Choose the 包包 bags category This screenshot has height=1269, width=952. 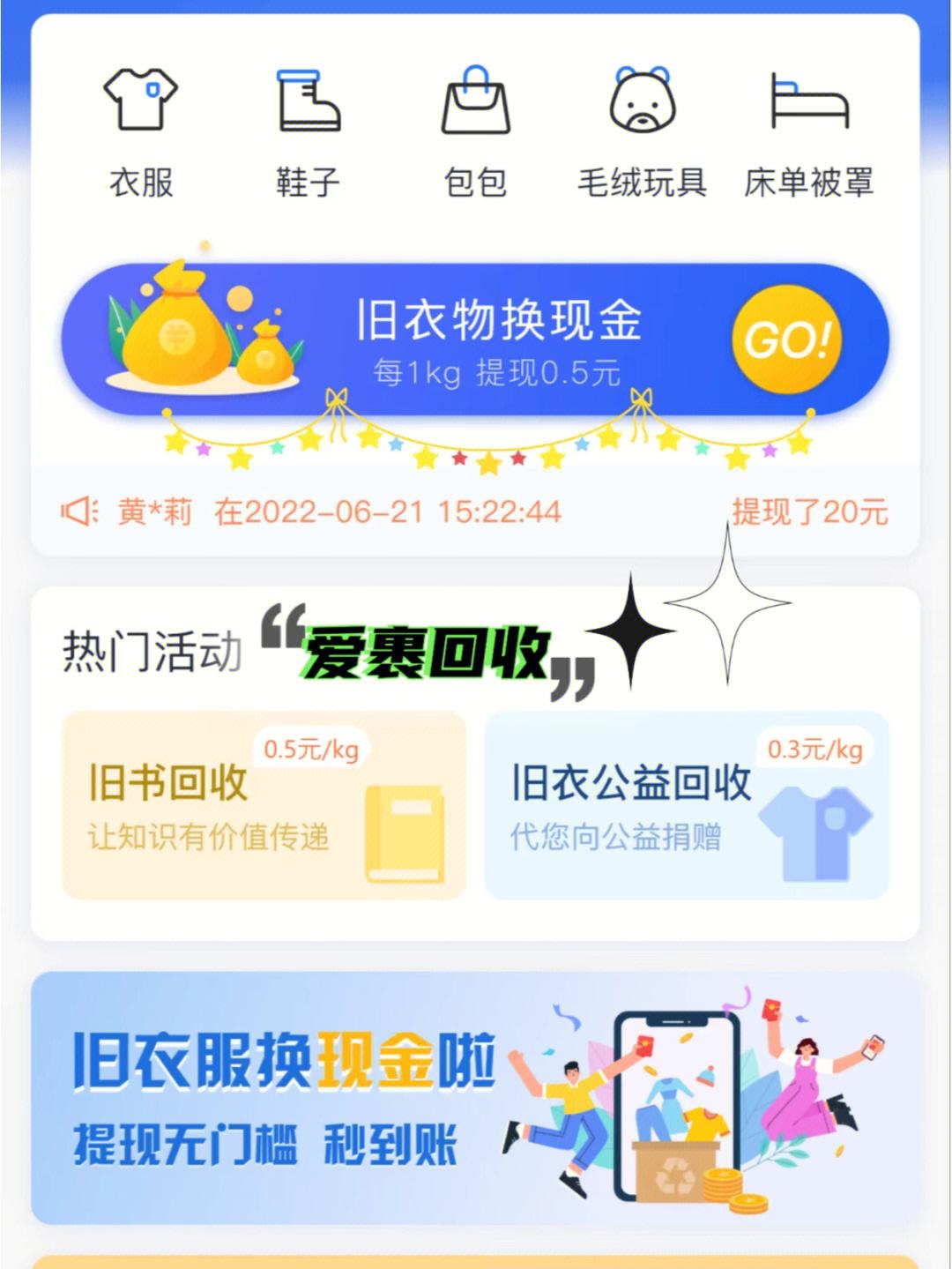[475, 132]
